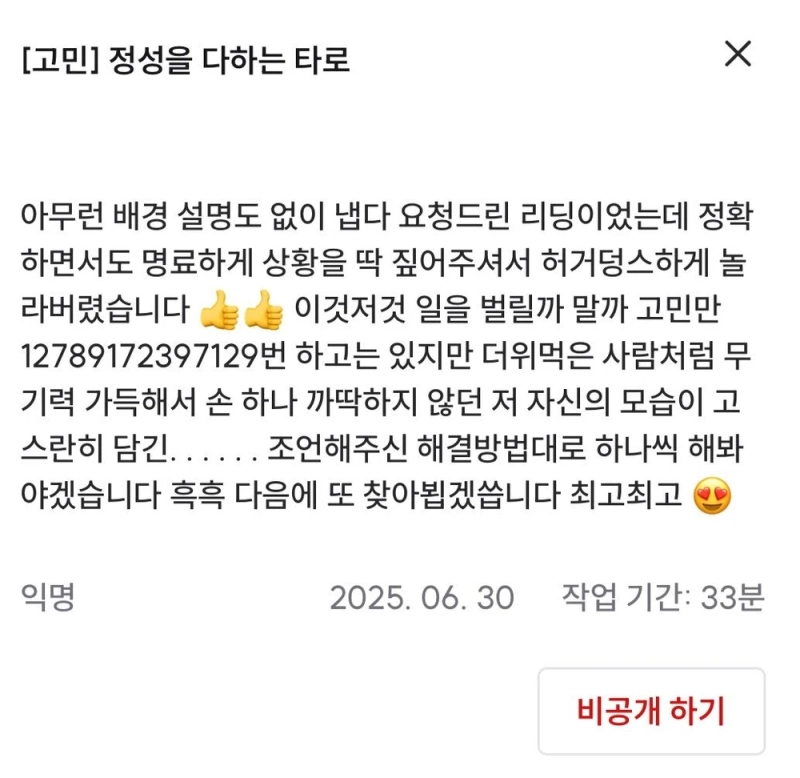
Task: Close the 정성을 다하는 타로 review popup
Action: coord(737,55)
